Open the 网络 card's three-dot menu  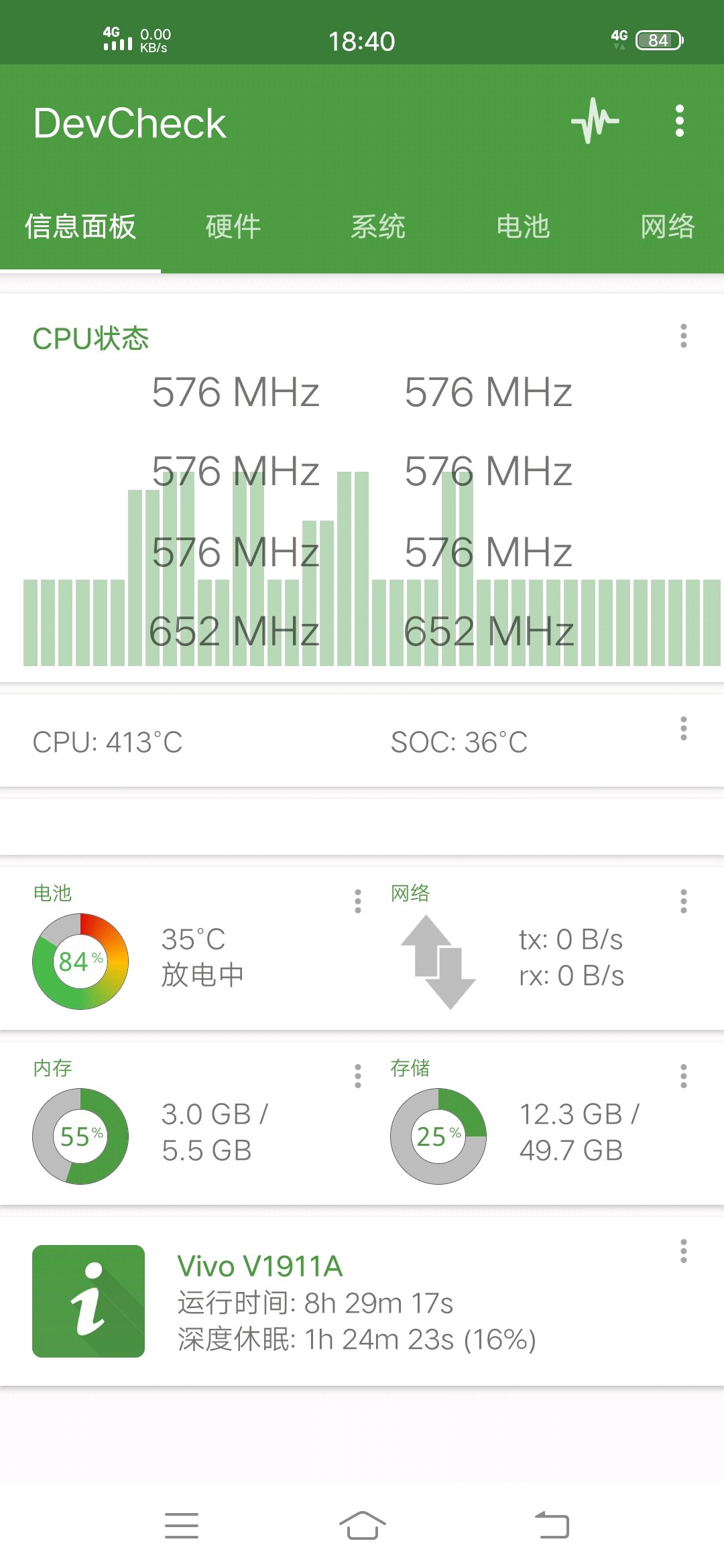point(683,901)
